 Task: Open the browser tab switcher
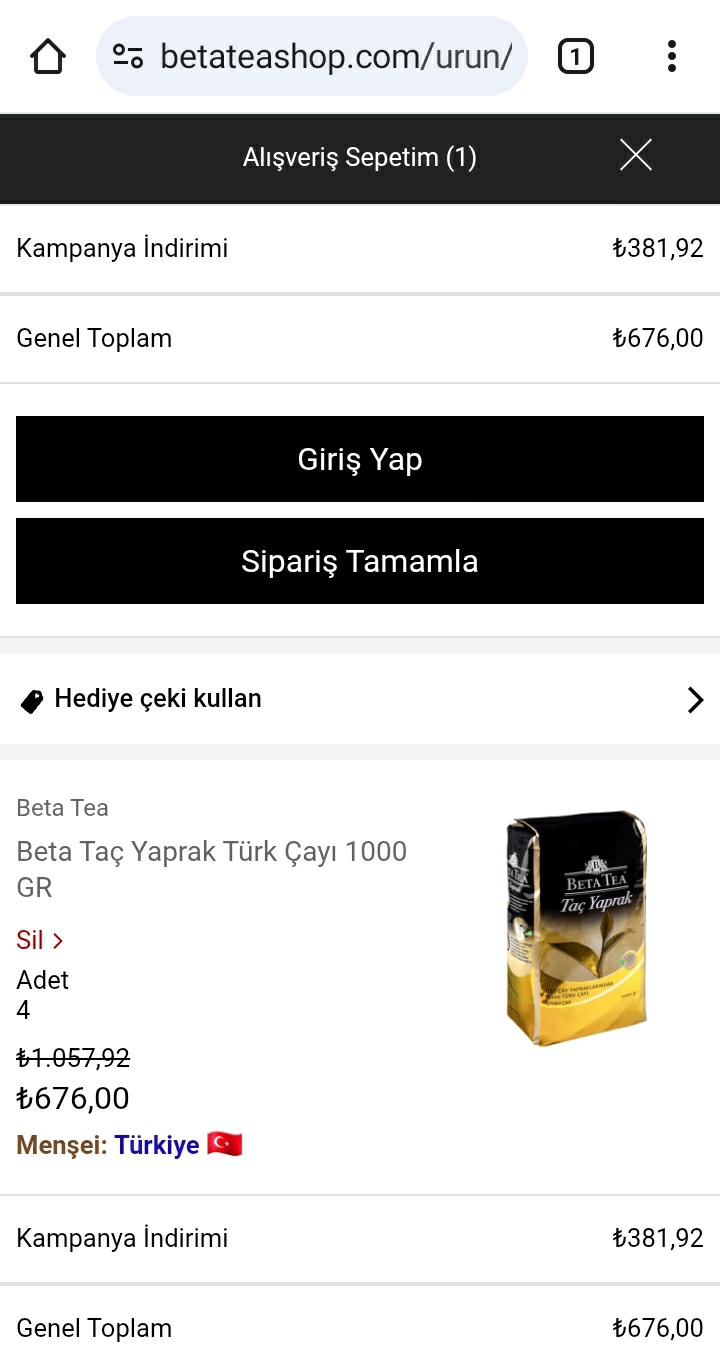575,56
